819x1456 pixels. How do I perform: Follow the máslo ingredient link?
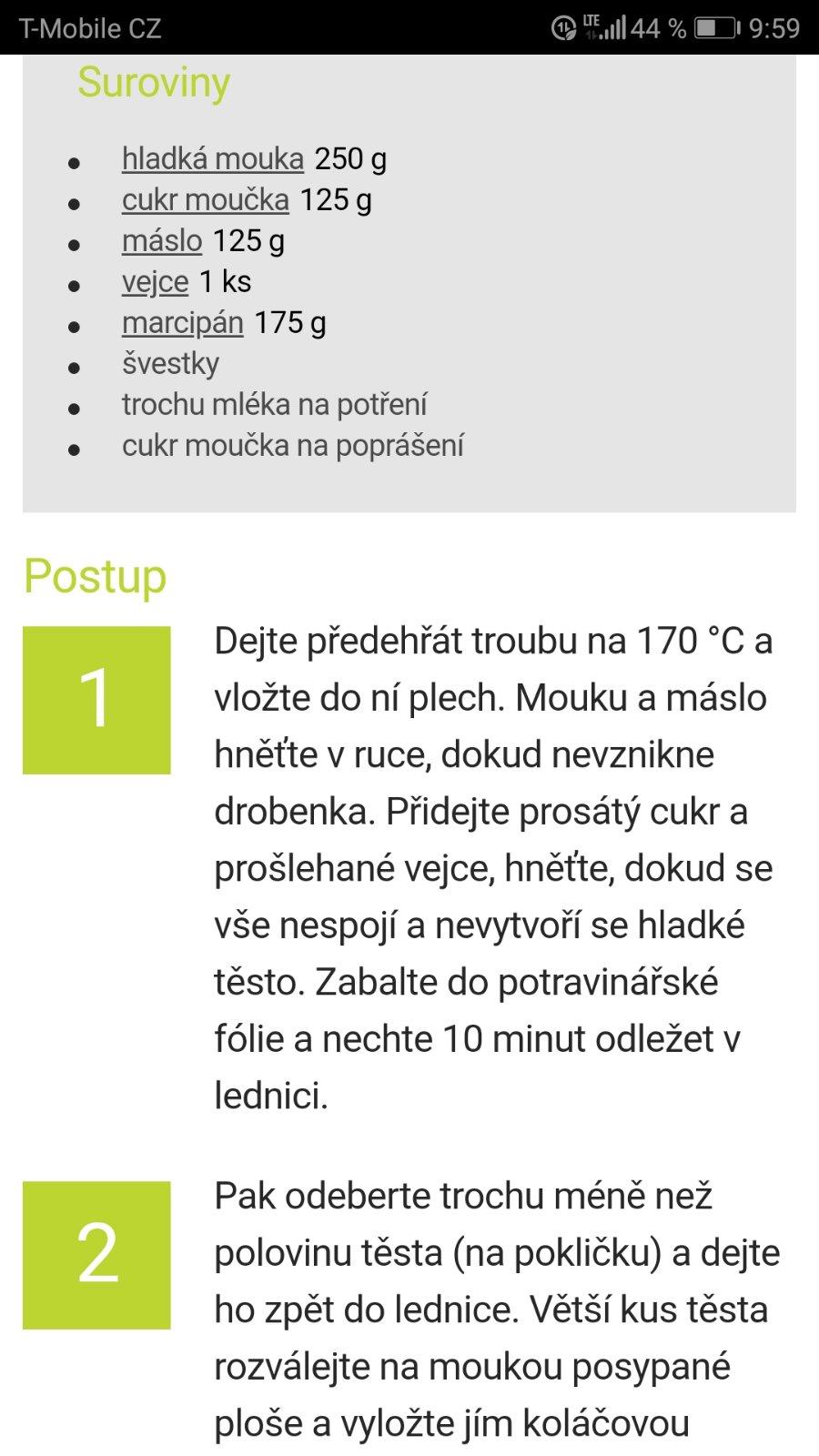[x=162, y=241]
